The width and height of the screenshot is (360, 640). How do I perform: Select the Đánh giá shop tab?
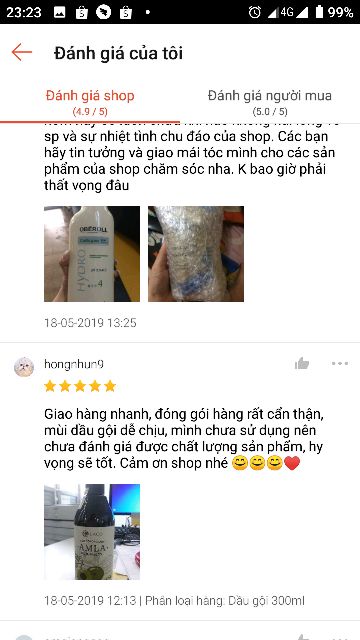click(90, 102)
